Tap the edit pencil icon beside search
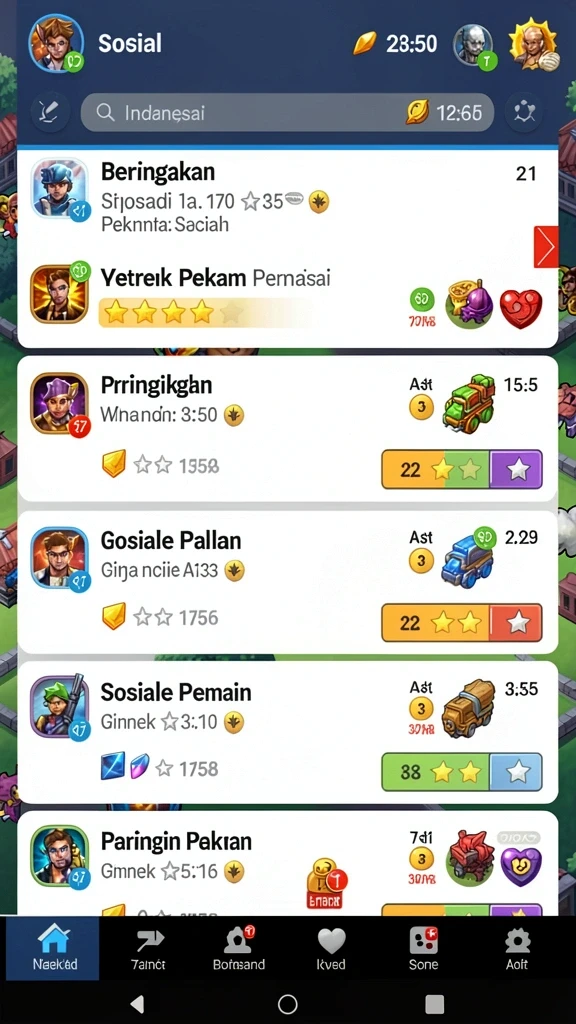 [x=50, y=112]
